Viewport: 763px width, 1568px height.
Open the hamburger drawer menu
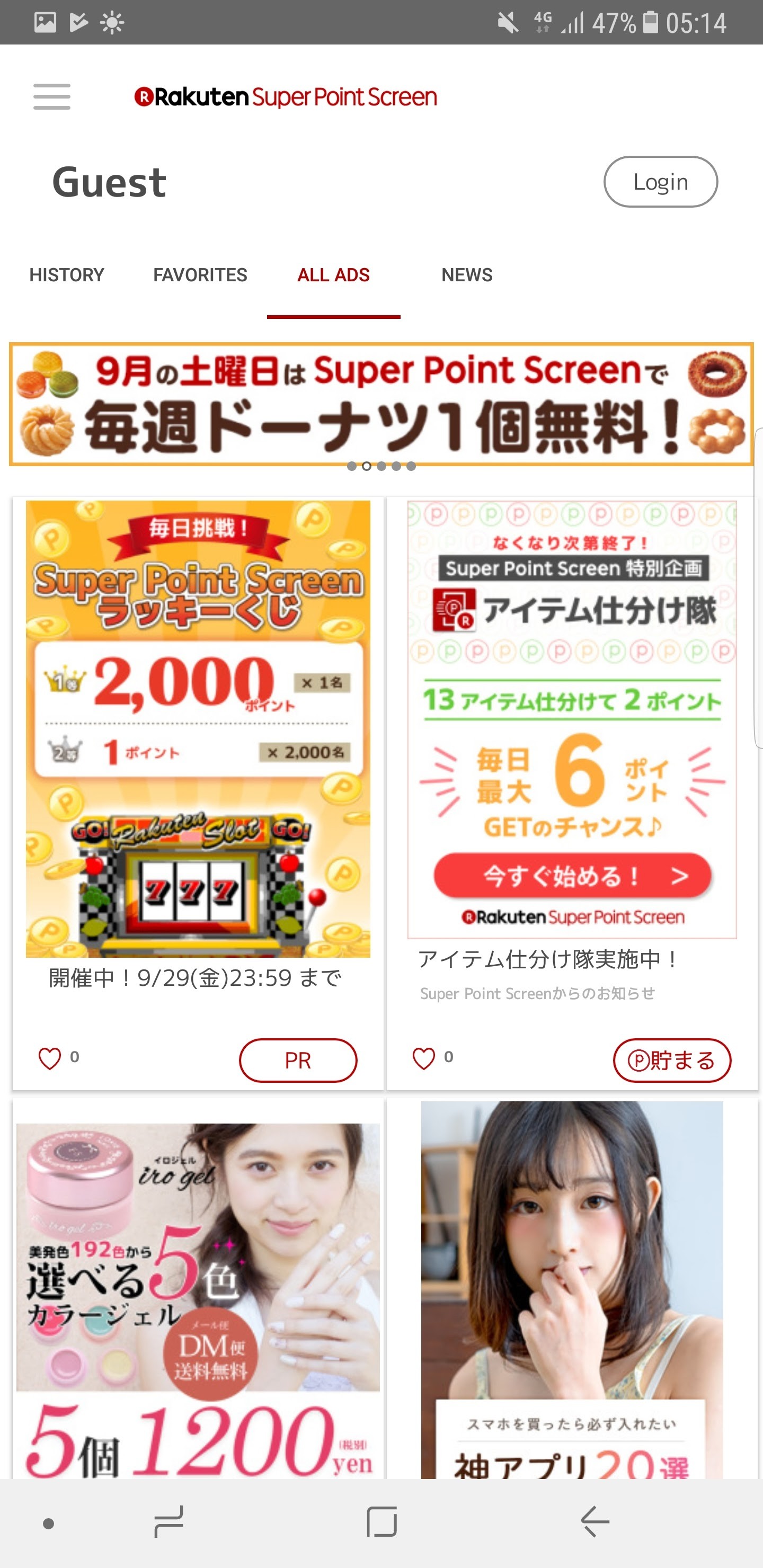pyautogui.click(x=52, y=97)
